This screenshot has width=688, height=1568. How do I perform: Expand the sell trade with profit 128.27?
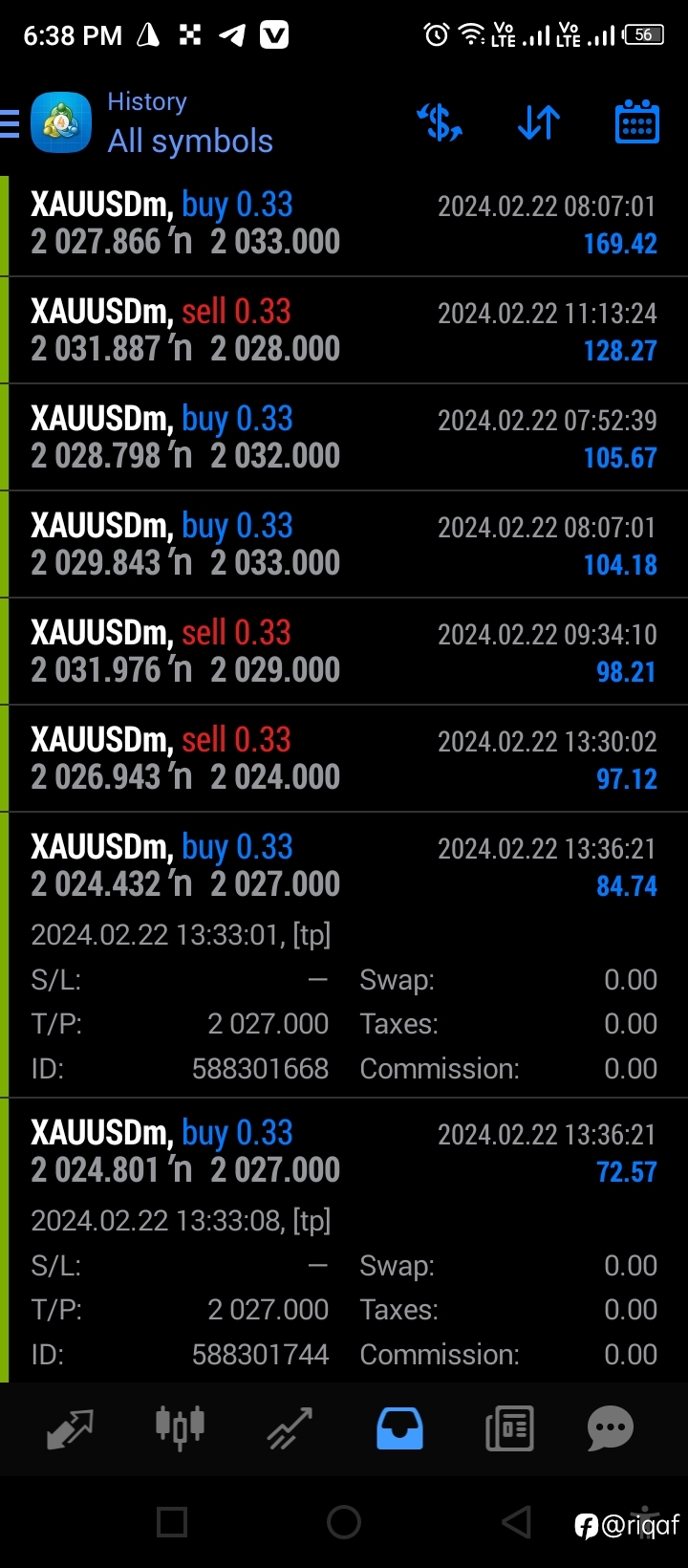[x=344, y=331]
